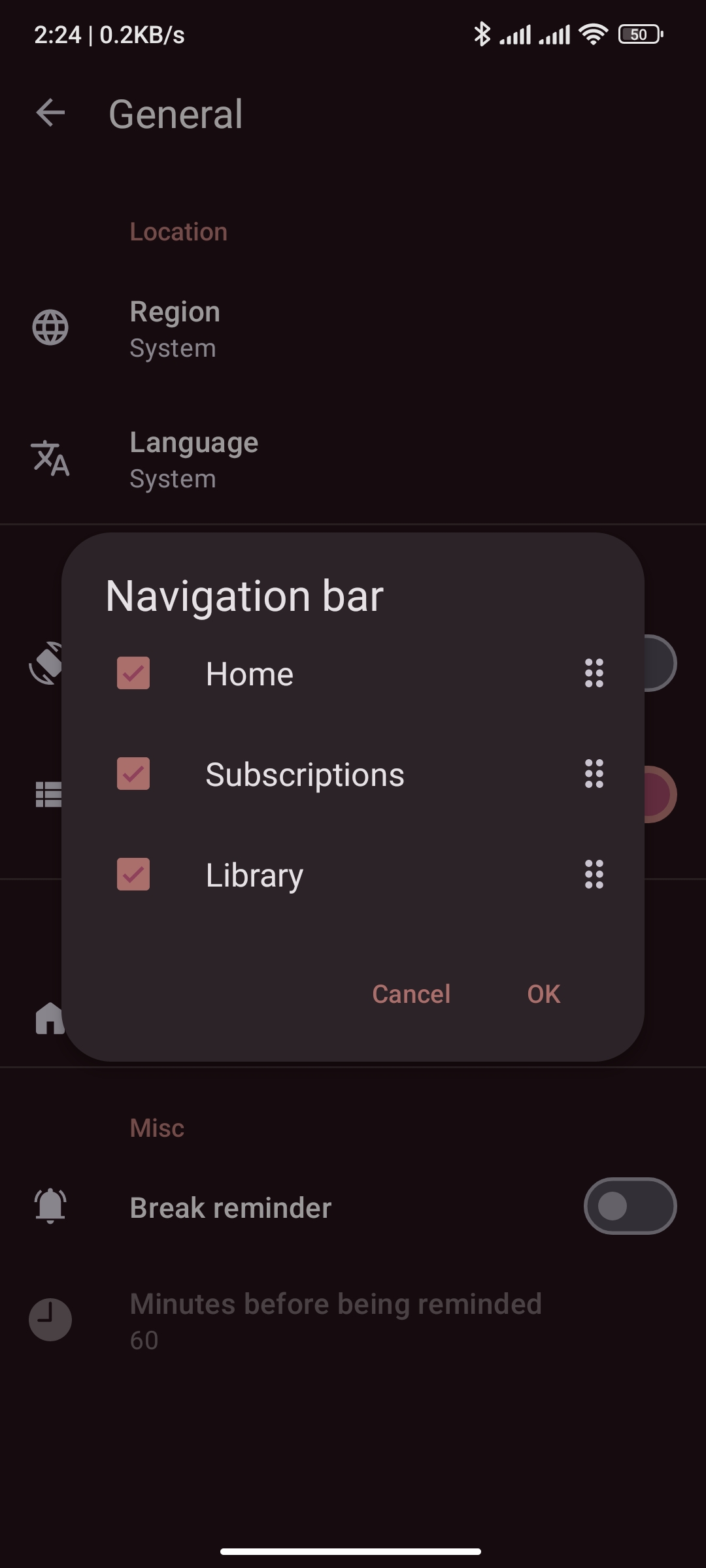Viewport: 706px width, 1568px height.
Task: Confirm navigation bar changes with OK
Action: [x=543, y=993]
